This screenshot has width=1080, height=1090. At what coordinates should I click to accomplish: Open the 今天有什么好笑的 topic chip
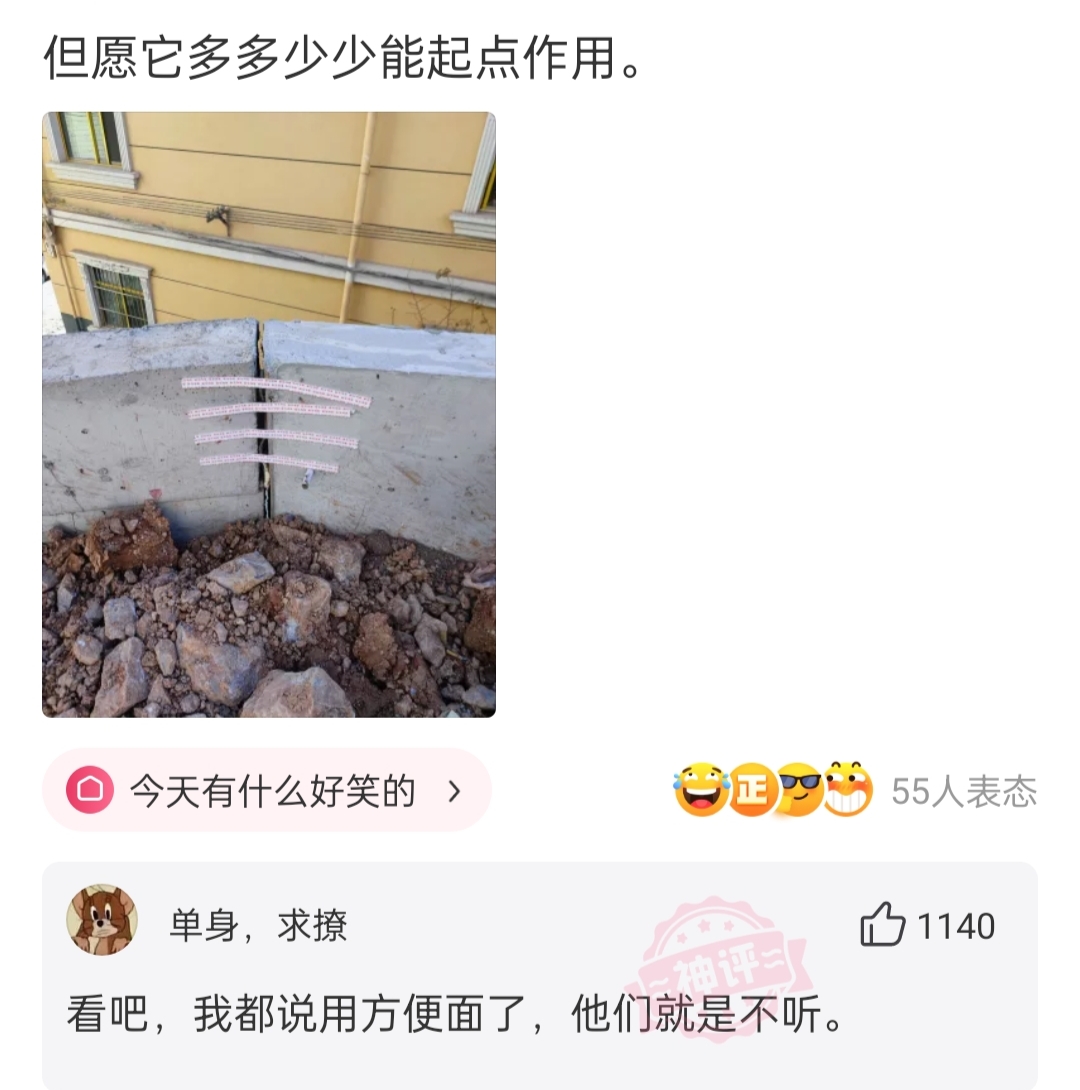coord(266,791)
